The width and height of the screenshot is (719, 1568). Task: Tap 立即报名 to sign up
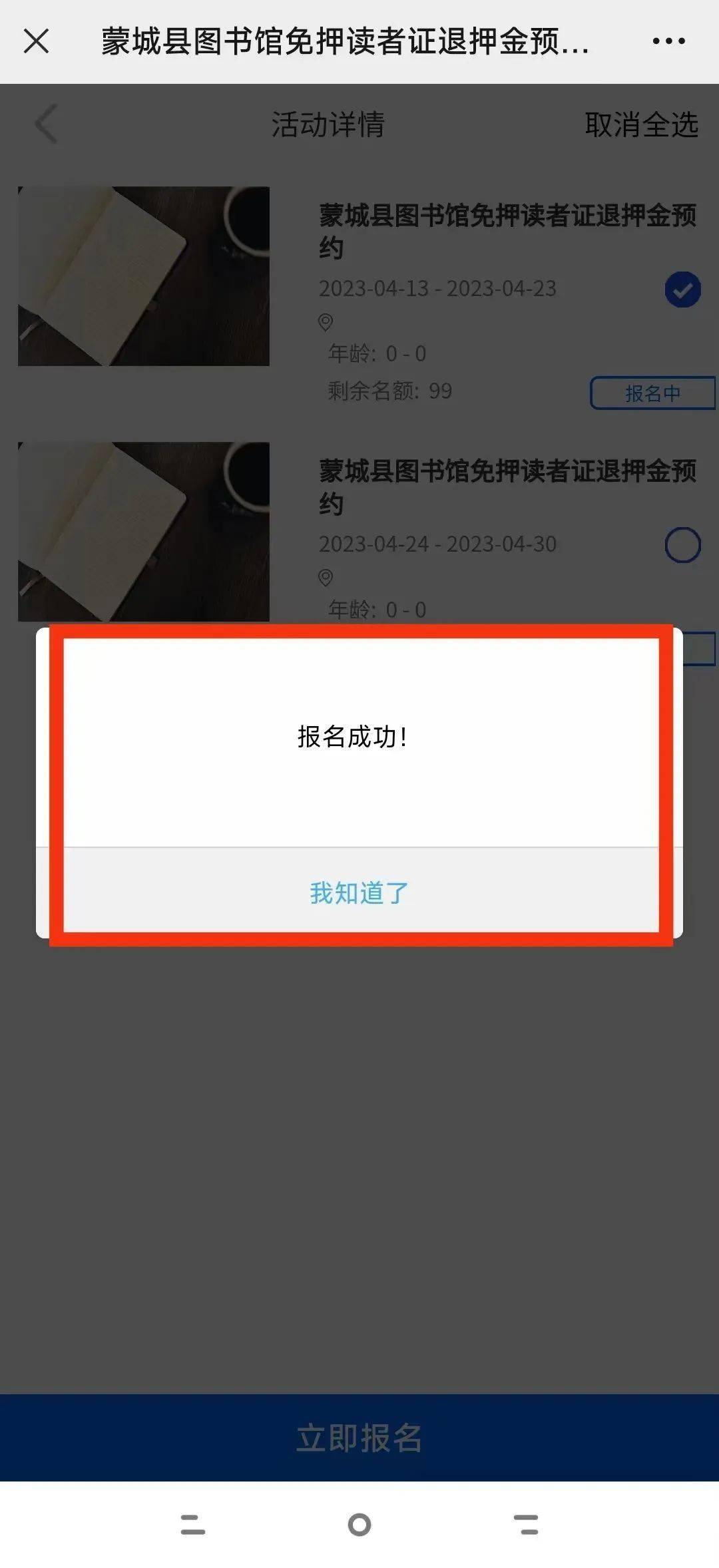pyautogui.click(x=359, y=1438)
